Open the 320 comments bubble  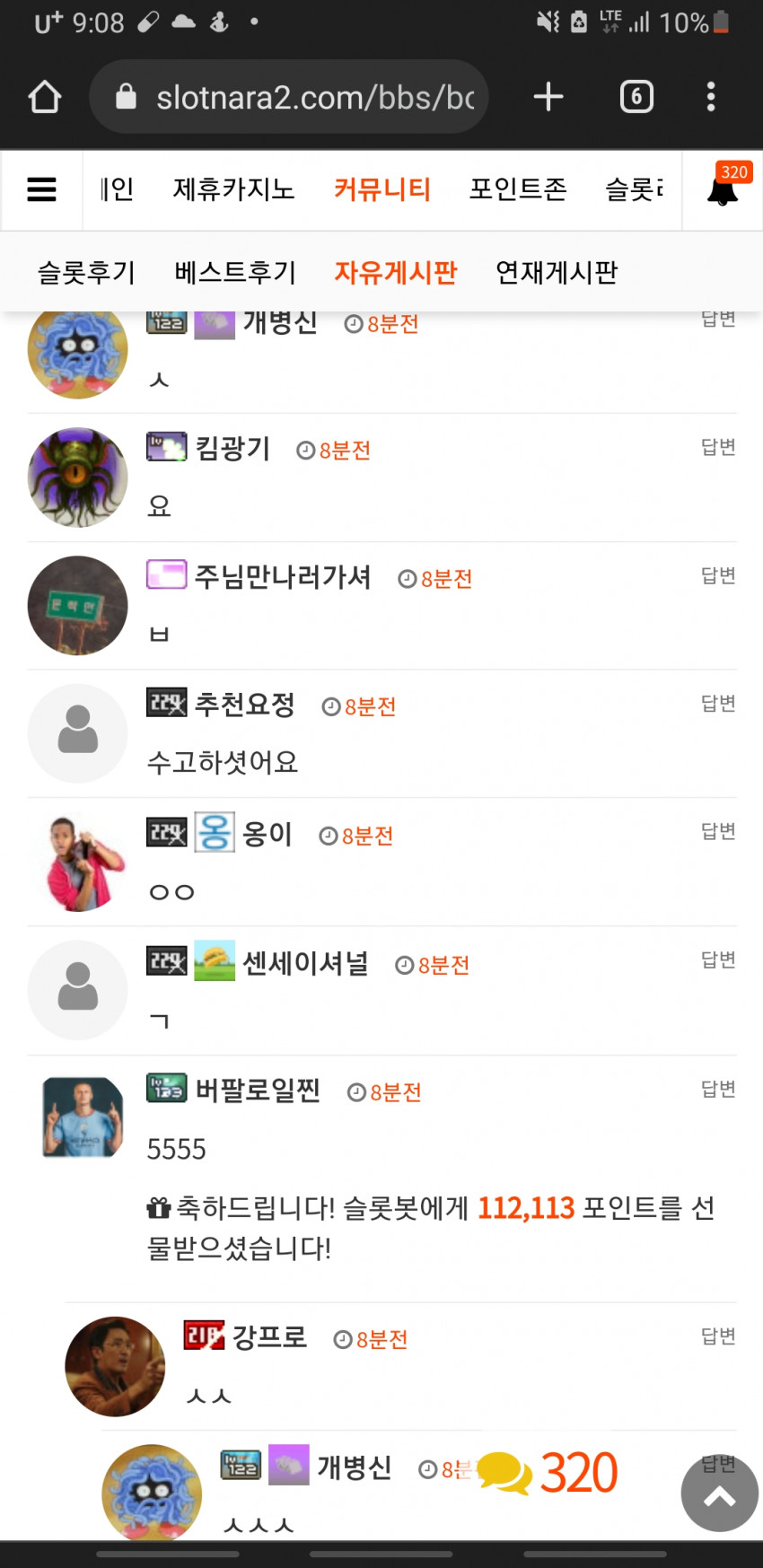click(548, 1473)
